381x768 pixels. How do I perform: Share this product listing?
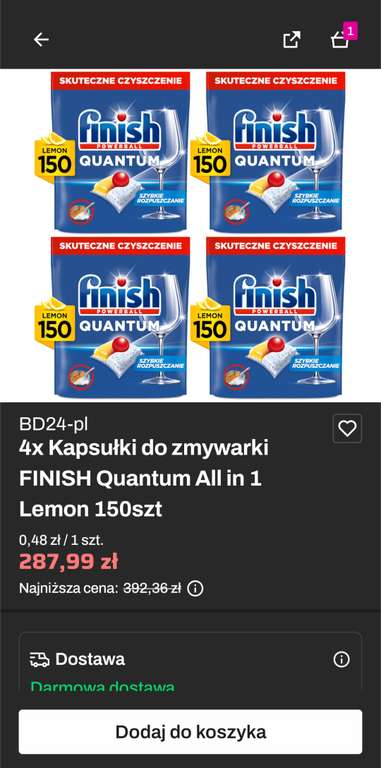click(x=292, y=40)
